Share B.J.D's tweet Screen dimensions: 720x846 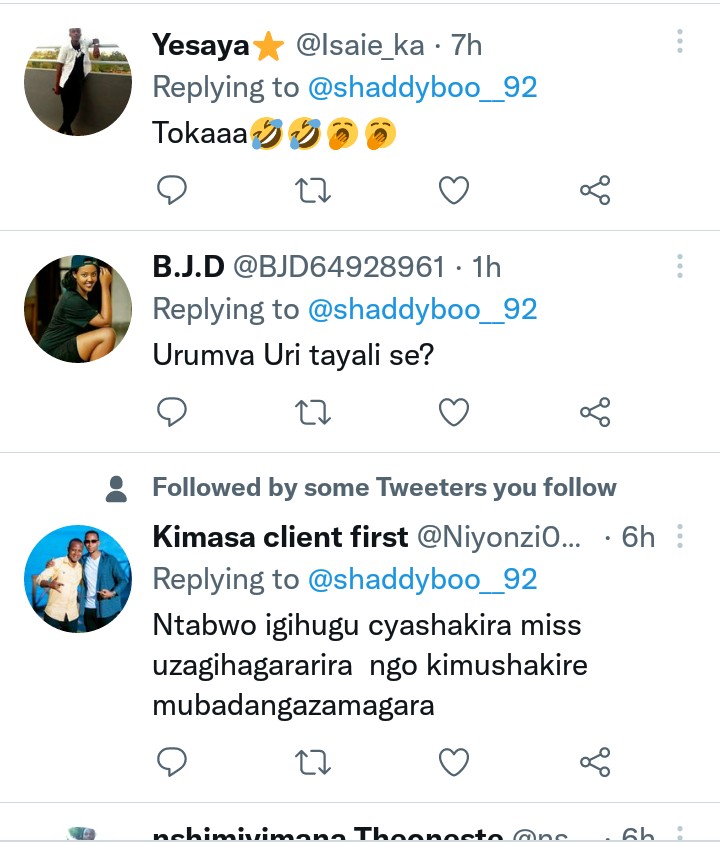point(595,411)
